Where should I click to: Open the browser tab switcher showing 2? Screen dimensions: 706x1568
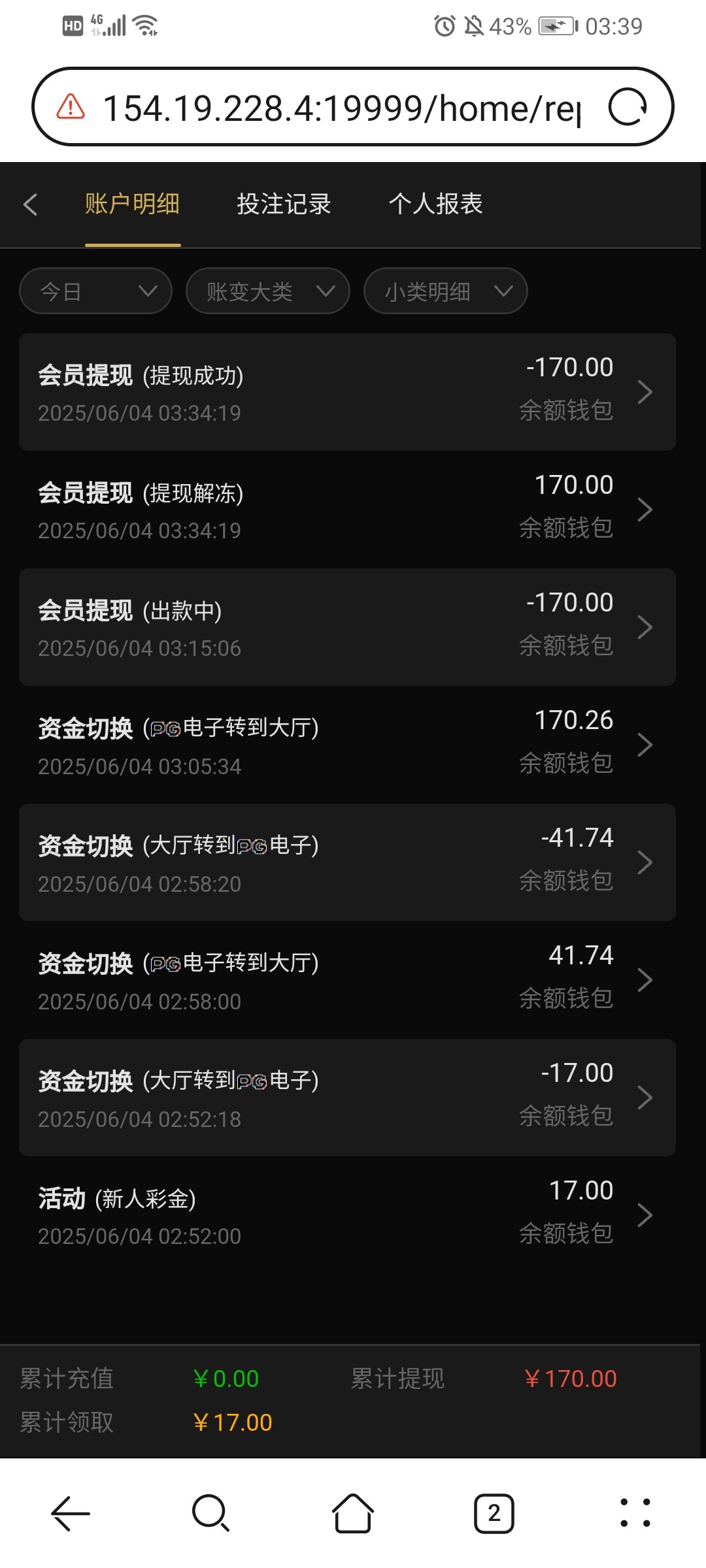click(x=494, y=1513)
